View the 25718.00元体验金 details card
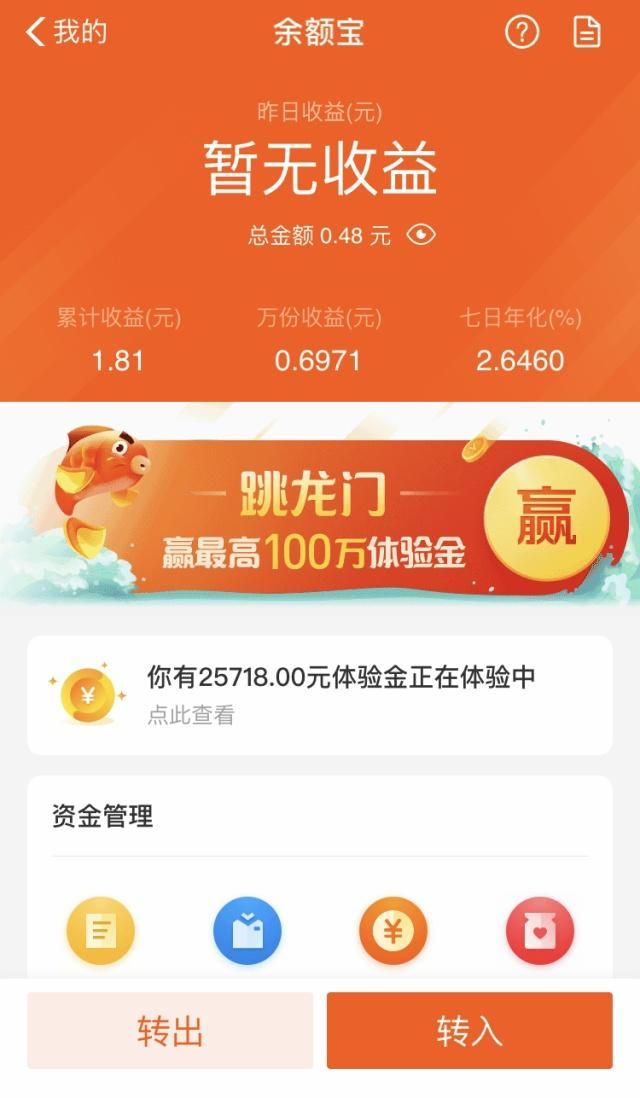This screenshot has height=1098, width=640. pyautogui.click(x=320, y=694)
